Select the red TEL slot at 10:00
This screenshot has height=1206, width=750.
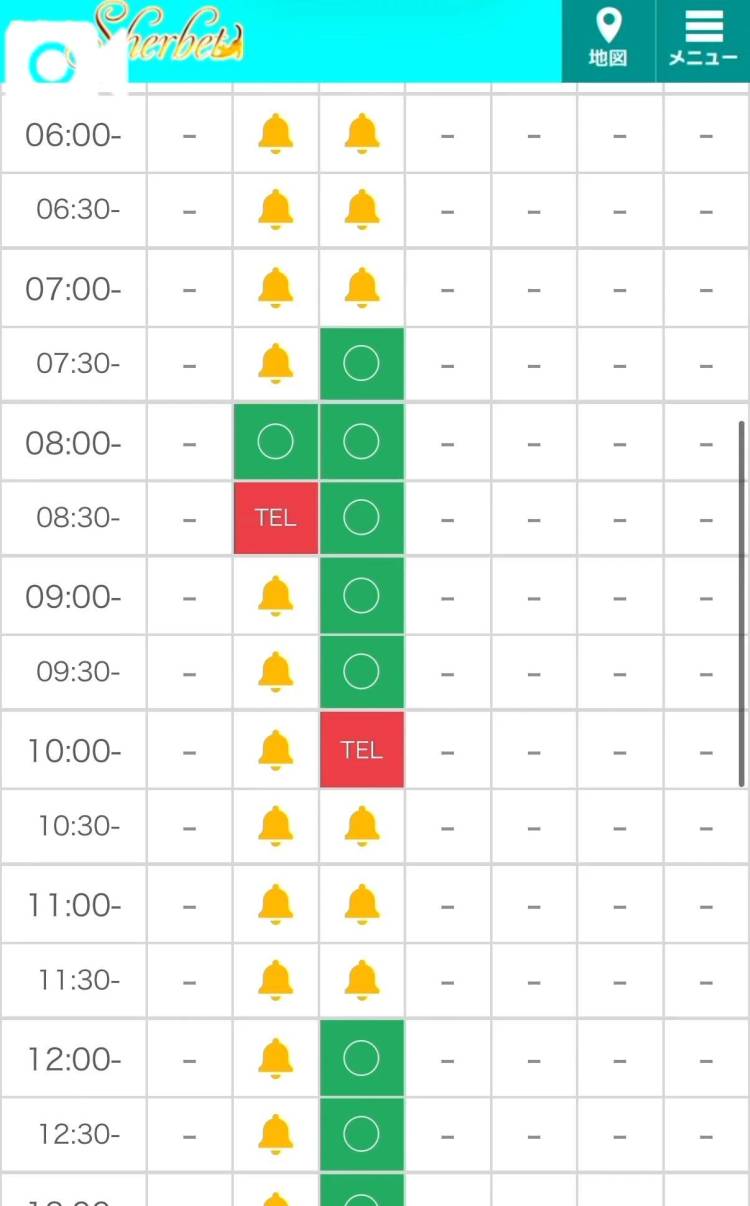pos(361,750)
